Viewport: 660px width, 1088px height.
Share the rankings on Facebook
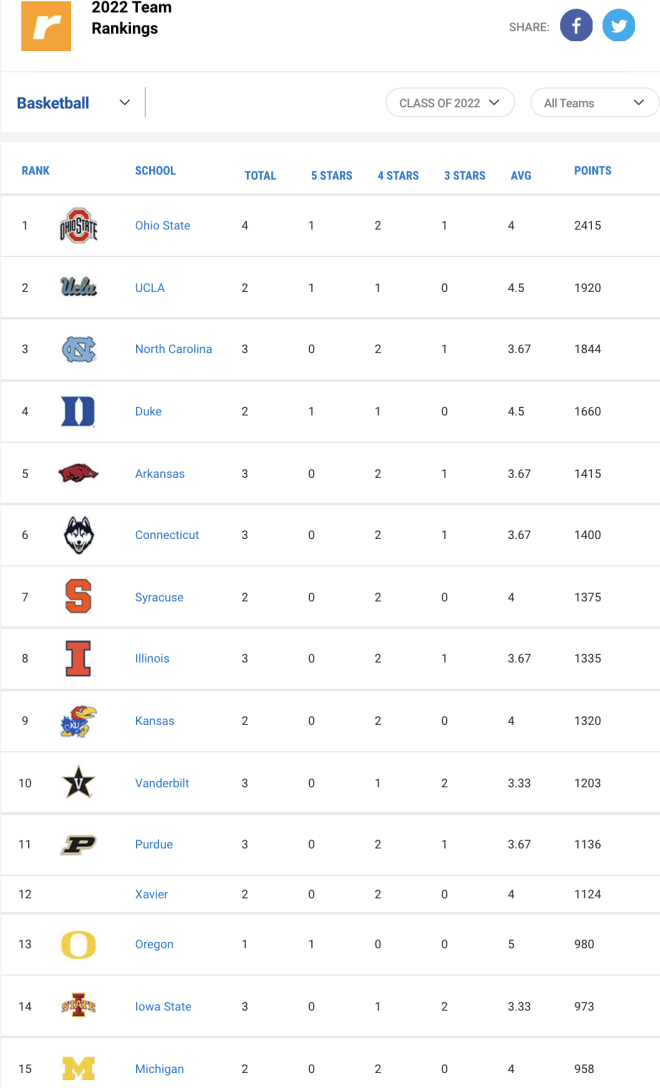tap(576, 26)
